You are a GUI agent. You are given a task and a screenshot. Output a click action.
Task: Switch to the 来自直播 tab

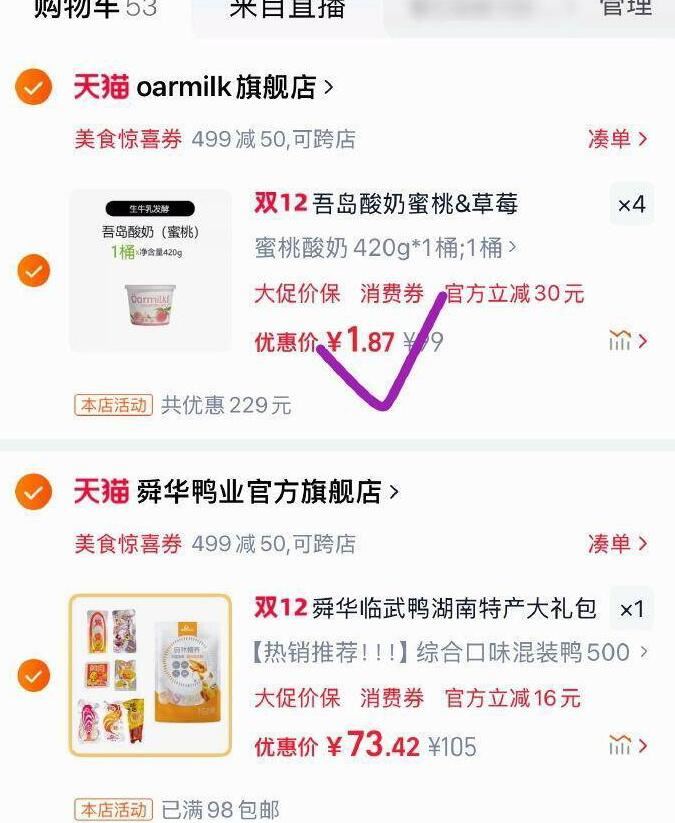287,8
